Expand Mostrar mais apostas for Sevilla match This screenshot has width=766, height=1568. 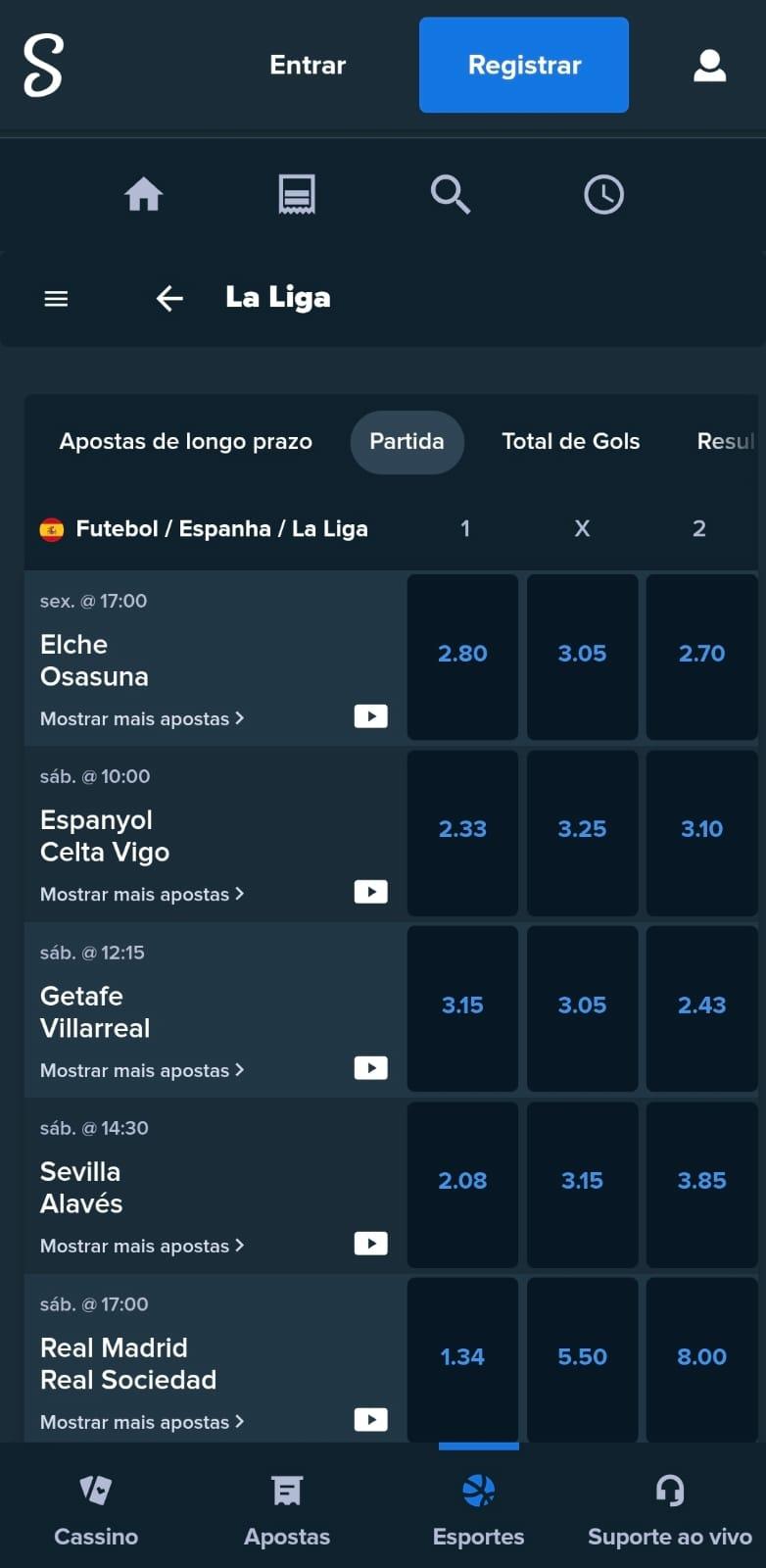point(142,1246)
